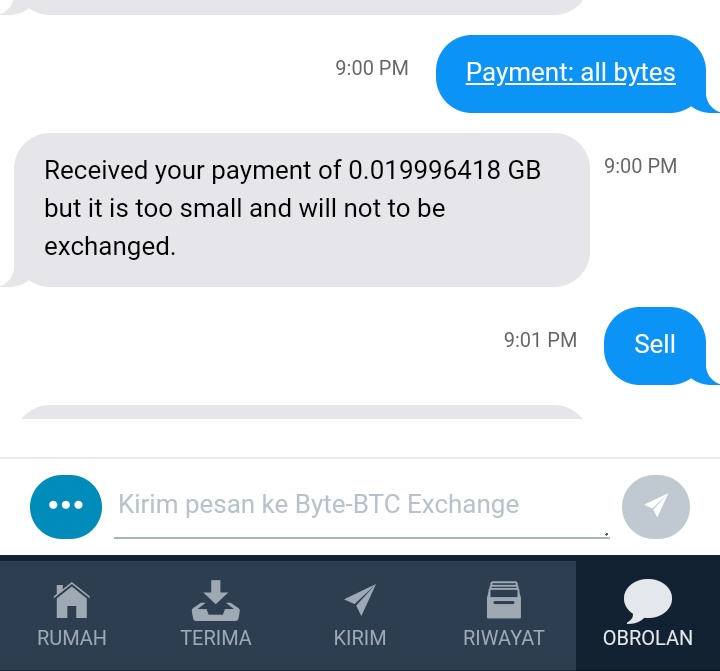Switch to the Rumah tab
720x671 pixels.
(x=72, y=615)
